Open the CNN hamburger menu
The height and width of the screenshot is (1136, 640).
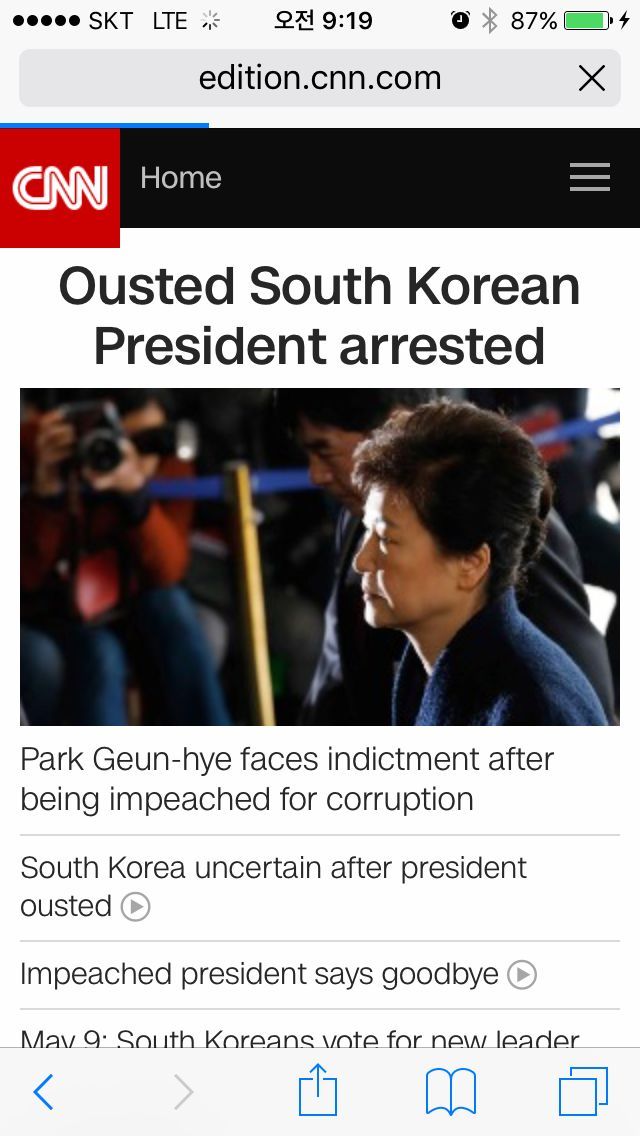tap(589, 178)
